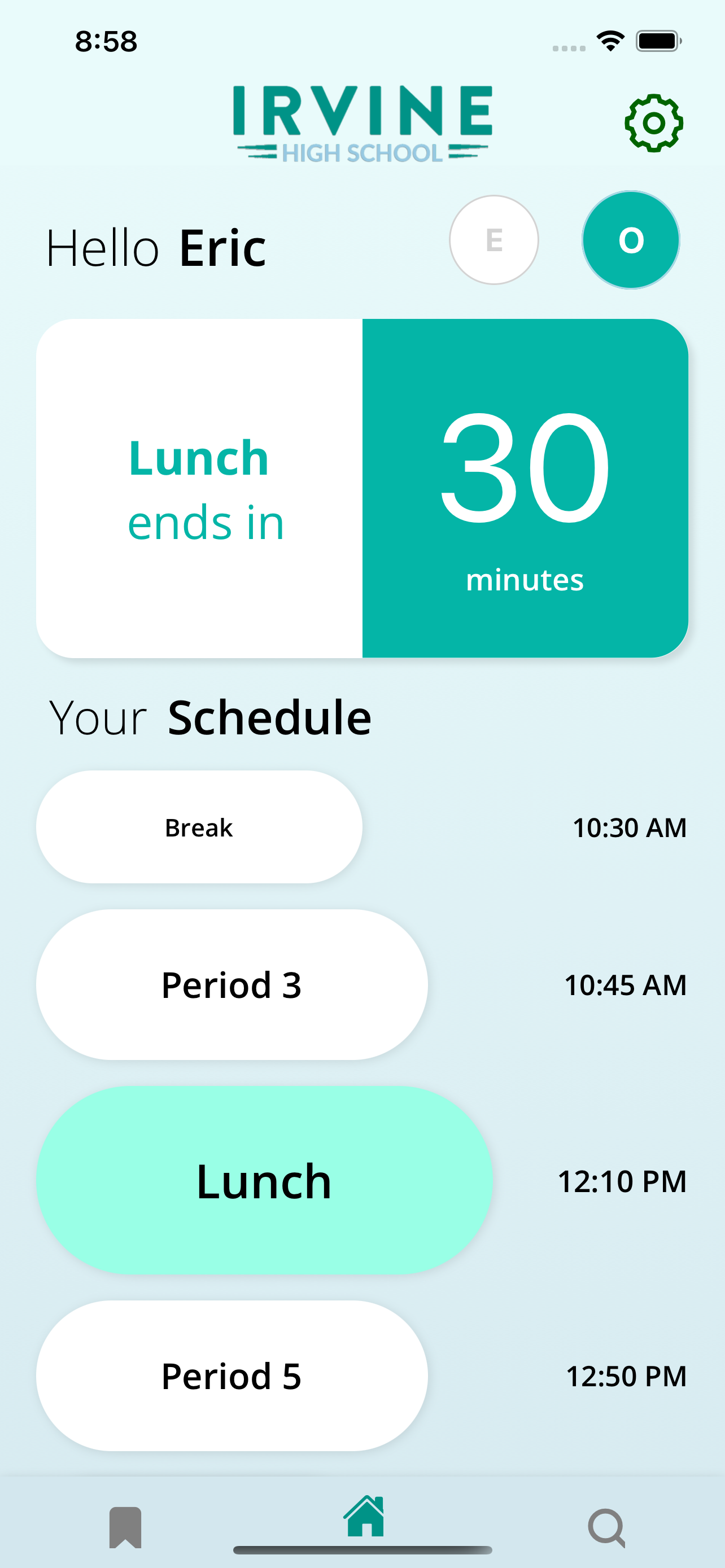Tap the 12:10 PM time label
Screen dimensions: 725x1568
tap(624, 1181)
